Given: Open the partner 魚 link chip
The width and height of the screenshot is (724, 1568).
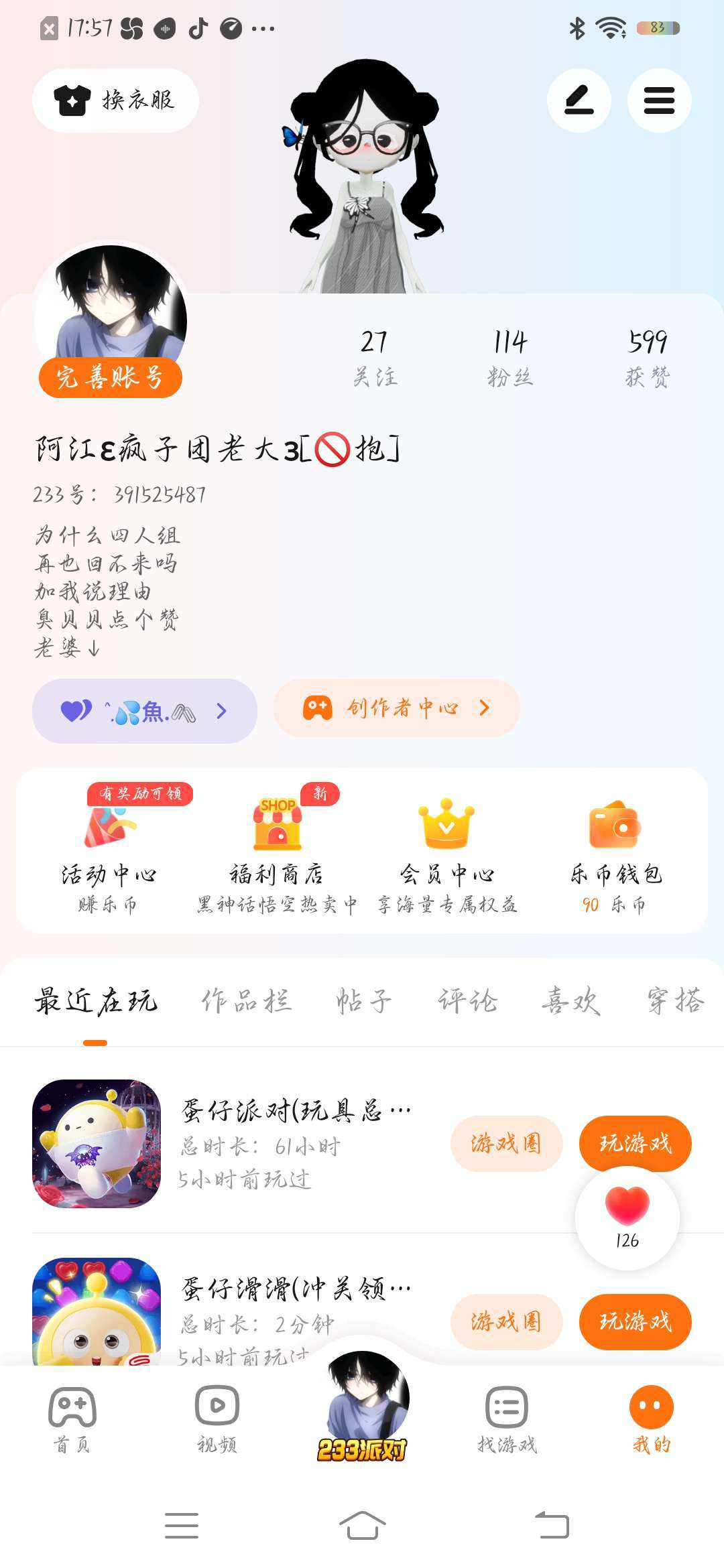Looking at the screenshot, I should click(x=145, y=711).
